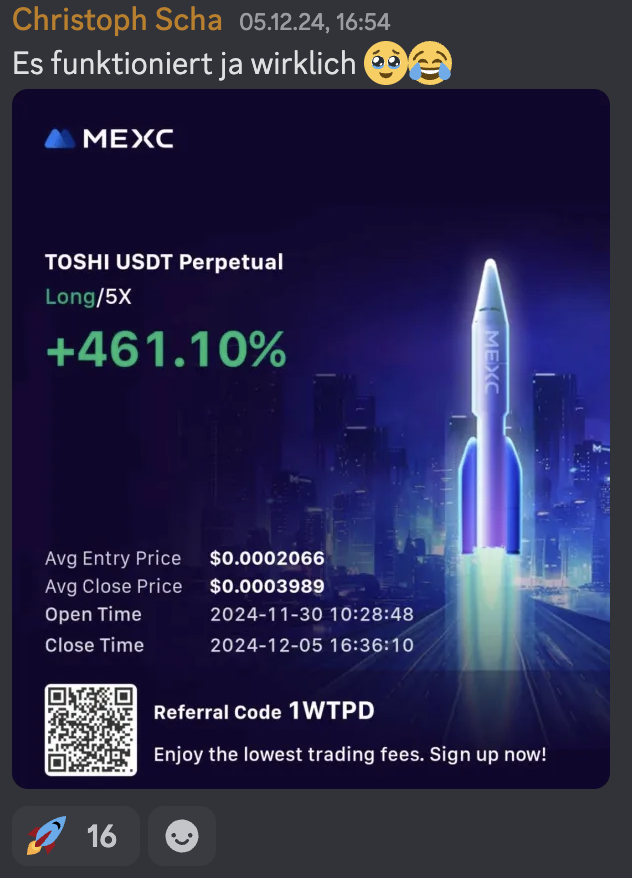Screen dimensions: 632x878
Task: Open the MEXC trade image attachment
Action: point(310,440)
